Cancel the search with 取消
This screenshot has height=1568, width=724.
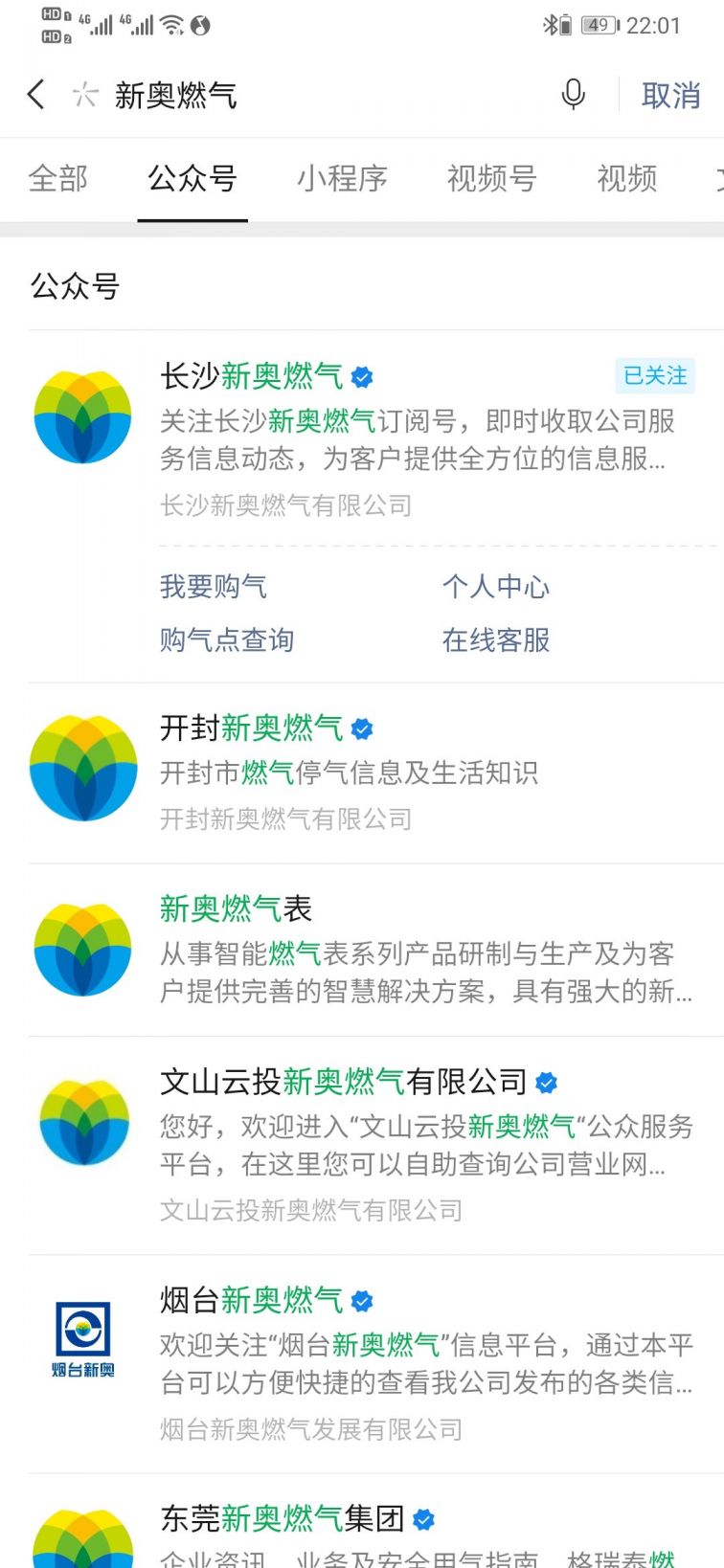[670, 95]
